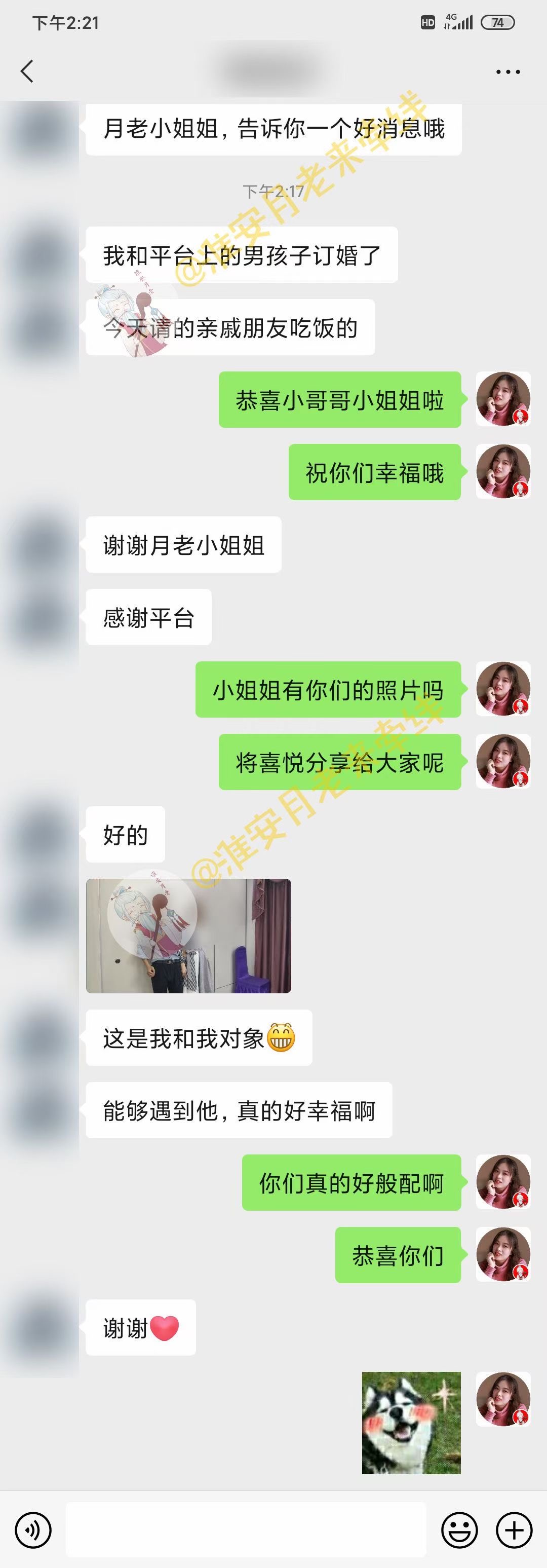This screenshot has height=1568, width=547.
Task: Go back using the top-left arrow
Action: point(27,71)
